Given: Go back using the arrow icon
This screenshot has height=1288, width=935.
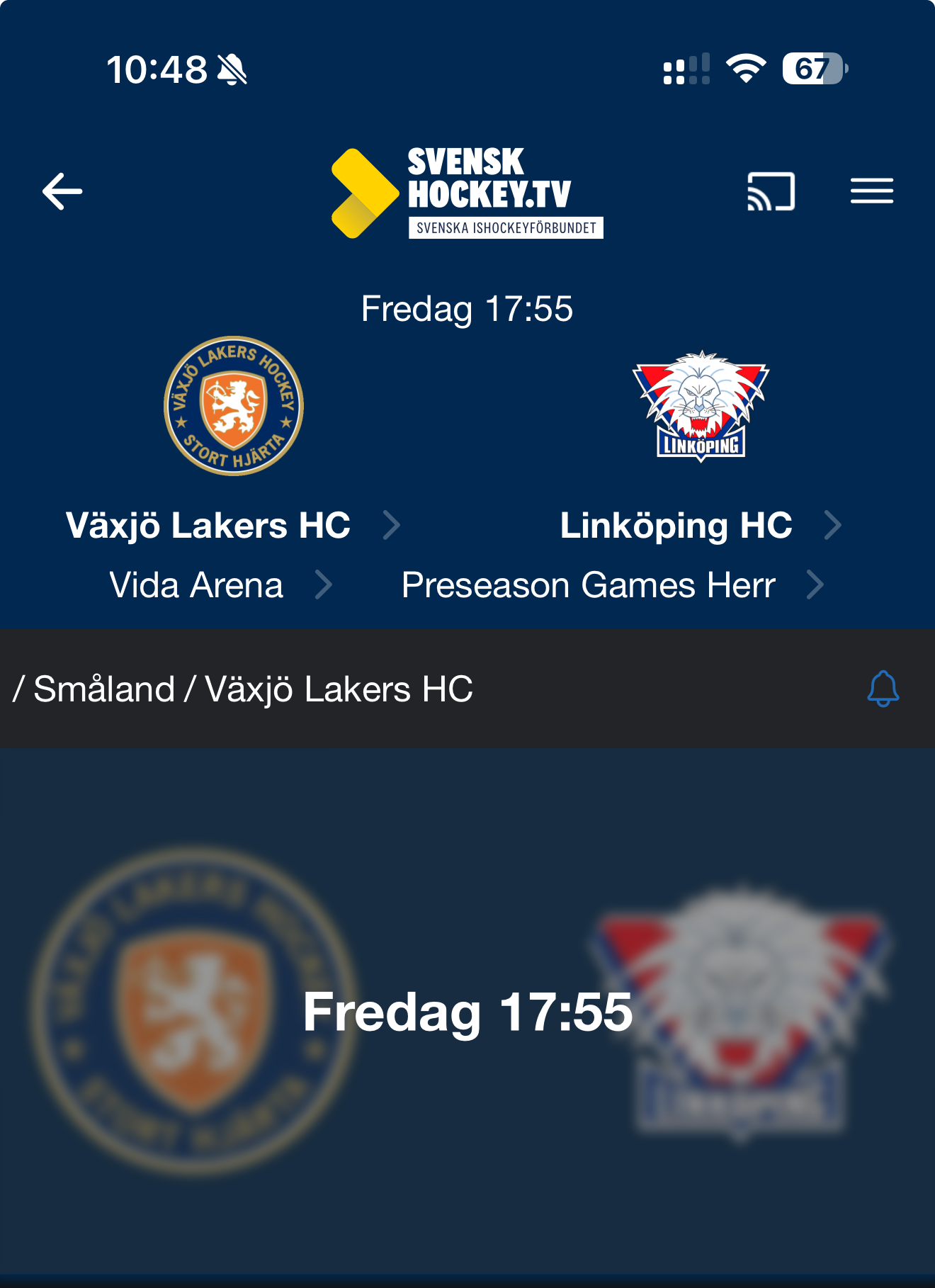Looking at the screenshot, I should click(62, 191).
